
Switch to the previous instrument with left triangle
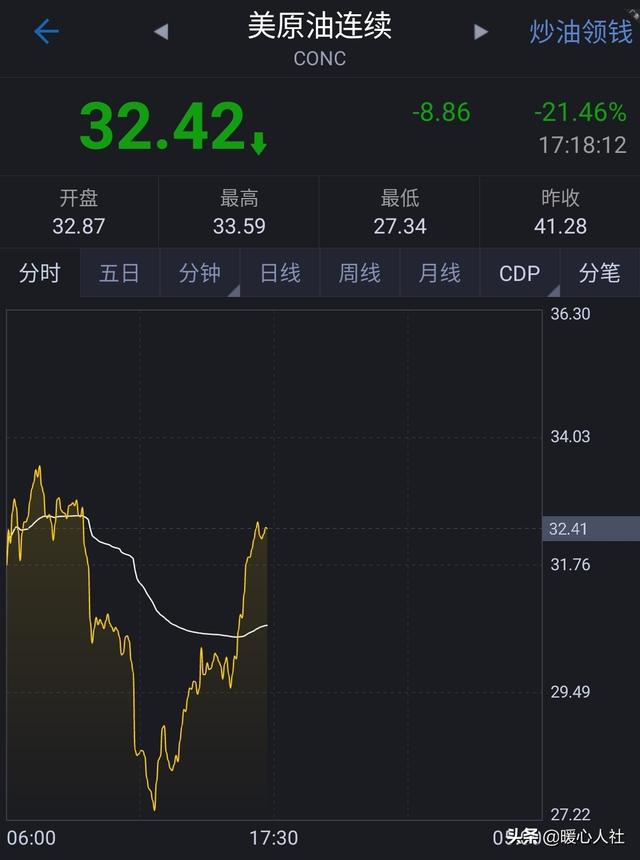[160, 32]
